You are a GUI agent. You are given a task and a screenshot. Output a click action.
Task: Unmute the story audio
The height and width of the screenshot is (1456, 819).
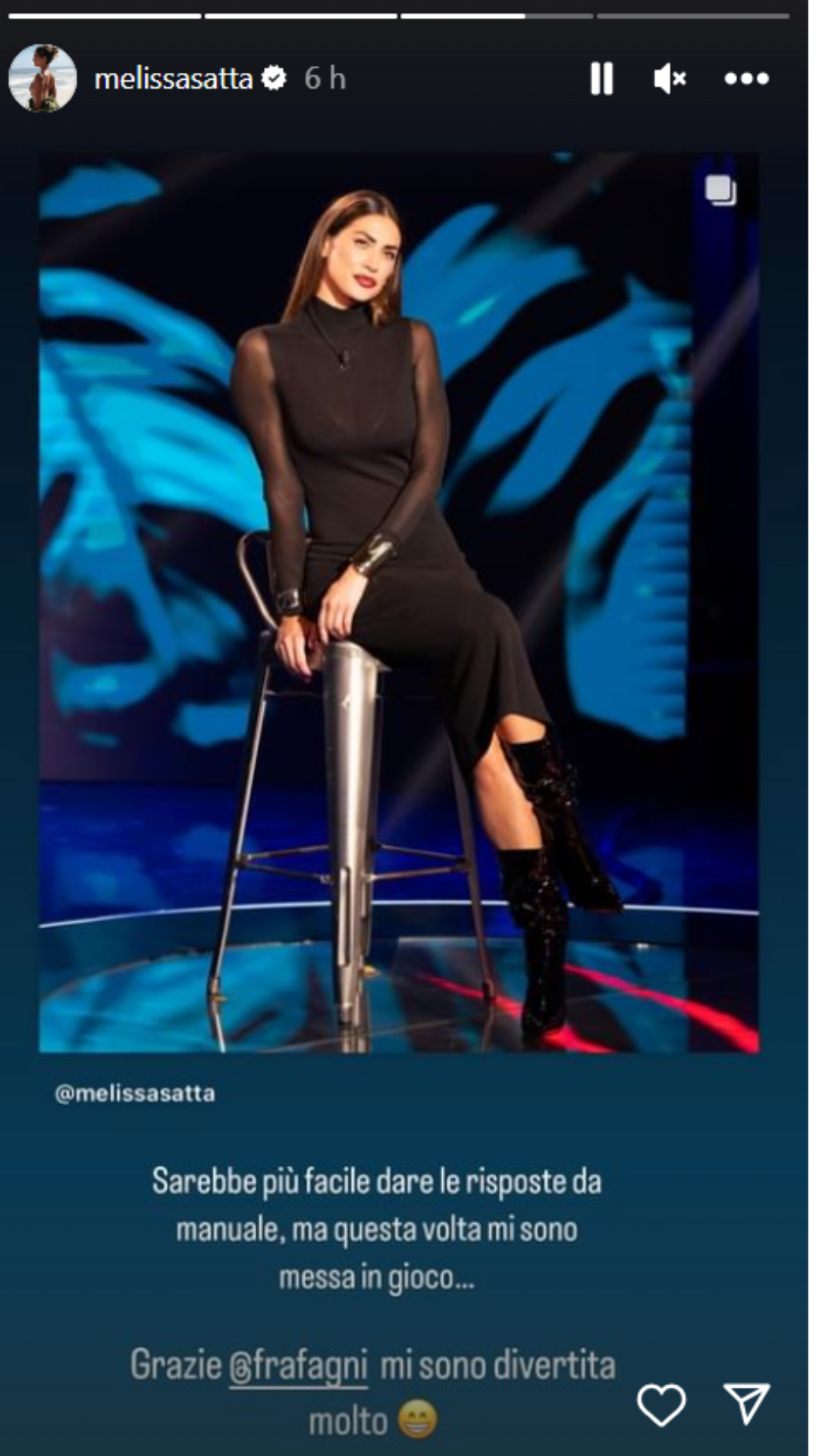pyautogui.click(x=670, y=78)
